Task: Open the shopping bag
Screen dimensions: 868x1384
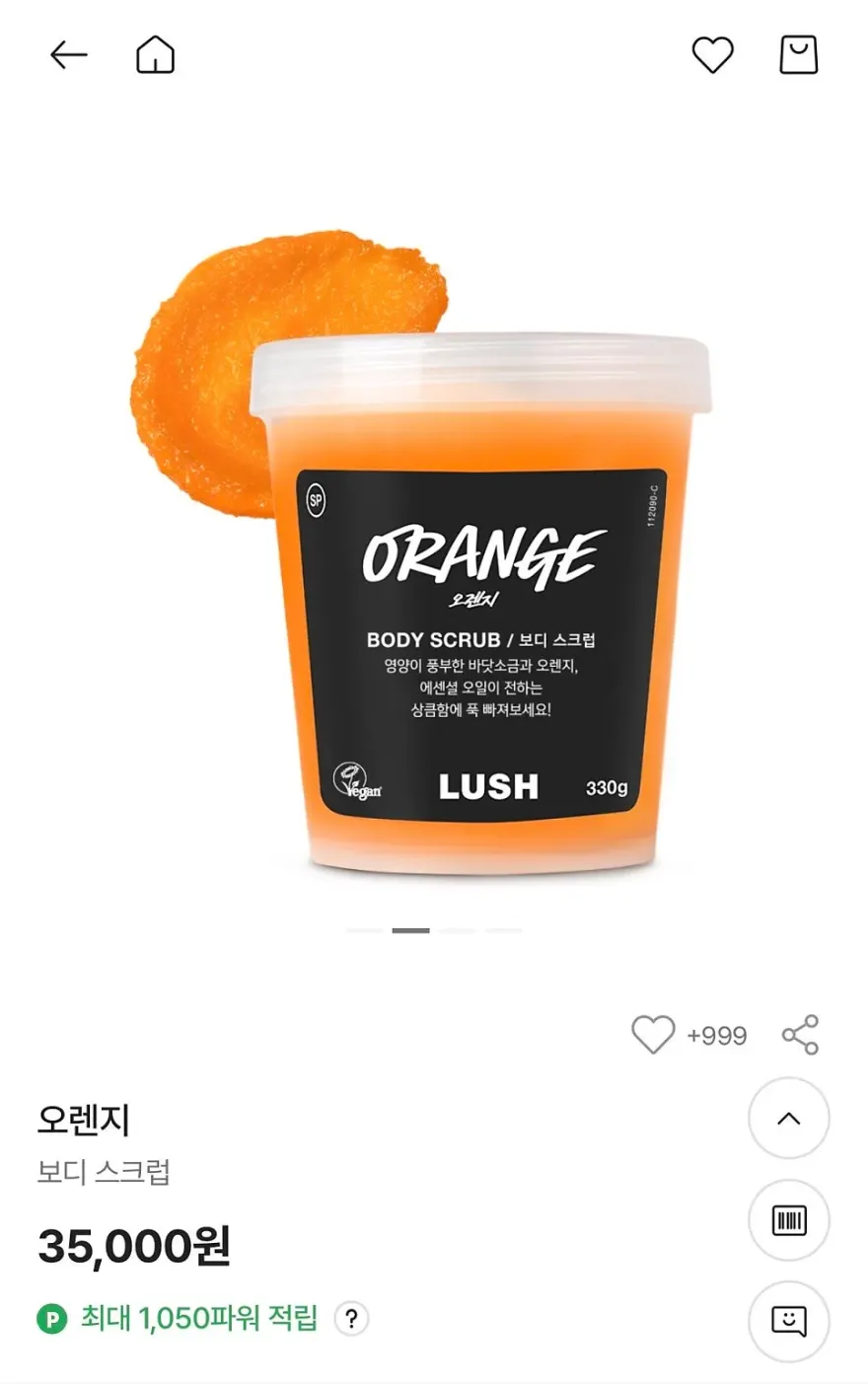Action: [x=798, y=55]
